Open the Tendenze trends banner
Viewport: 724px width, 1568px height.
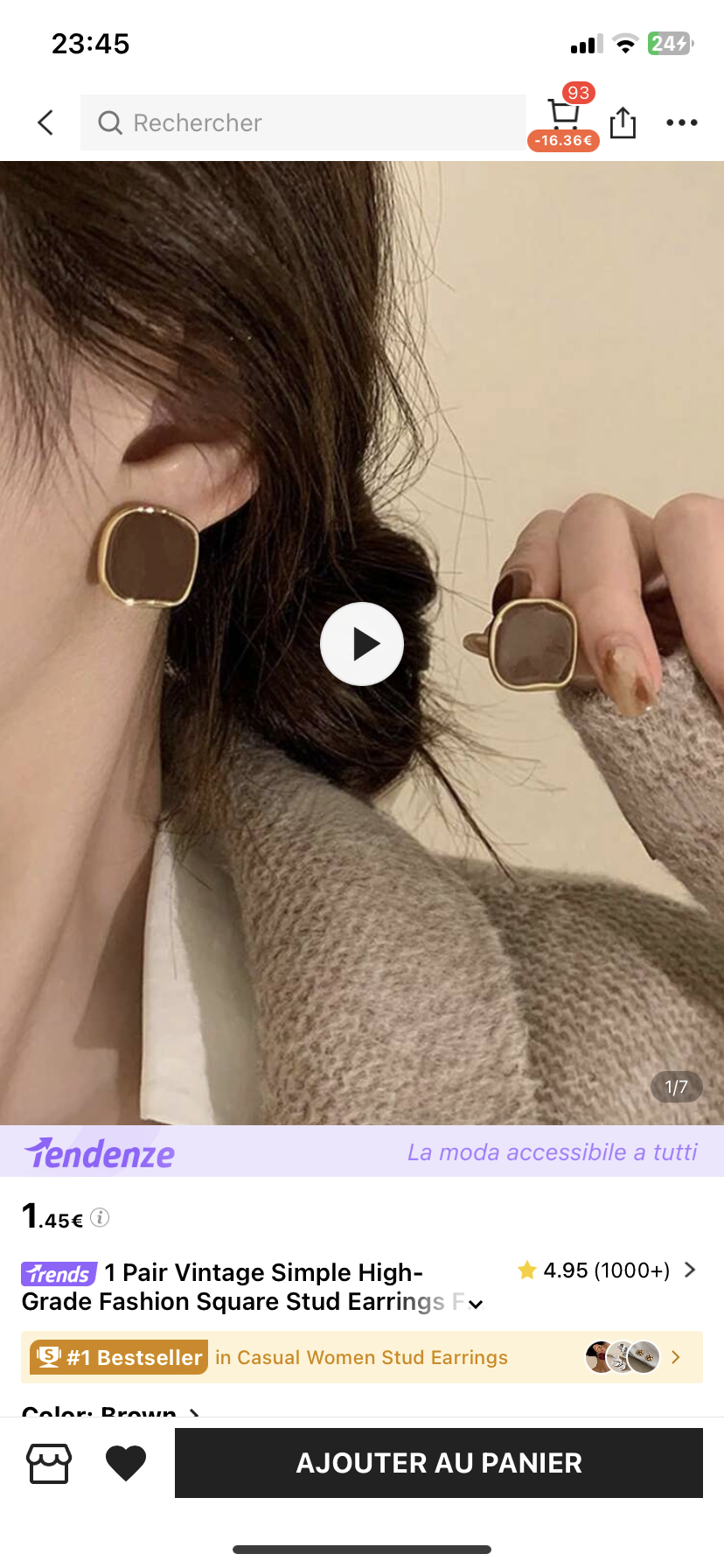tap(361, 1151)
